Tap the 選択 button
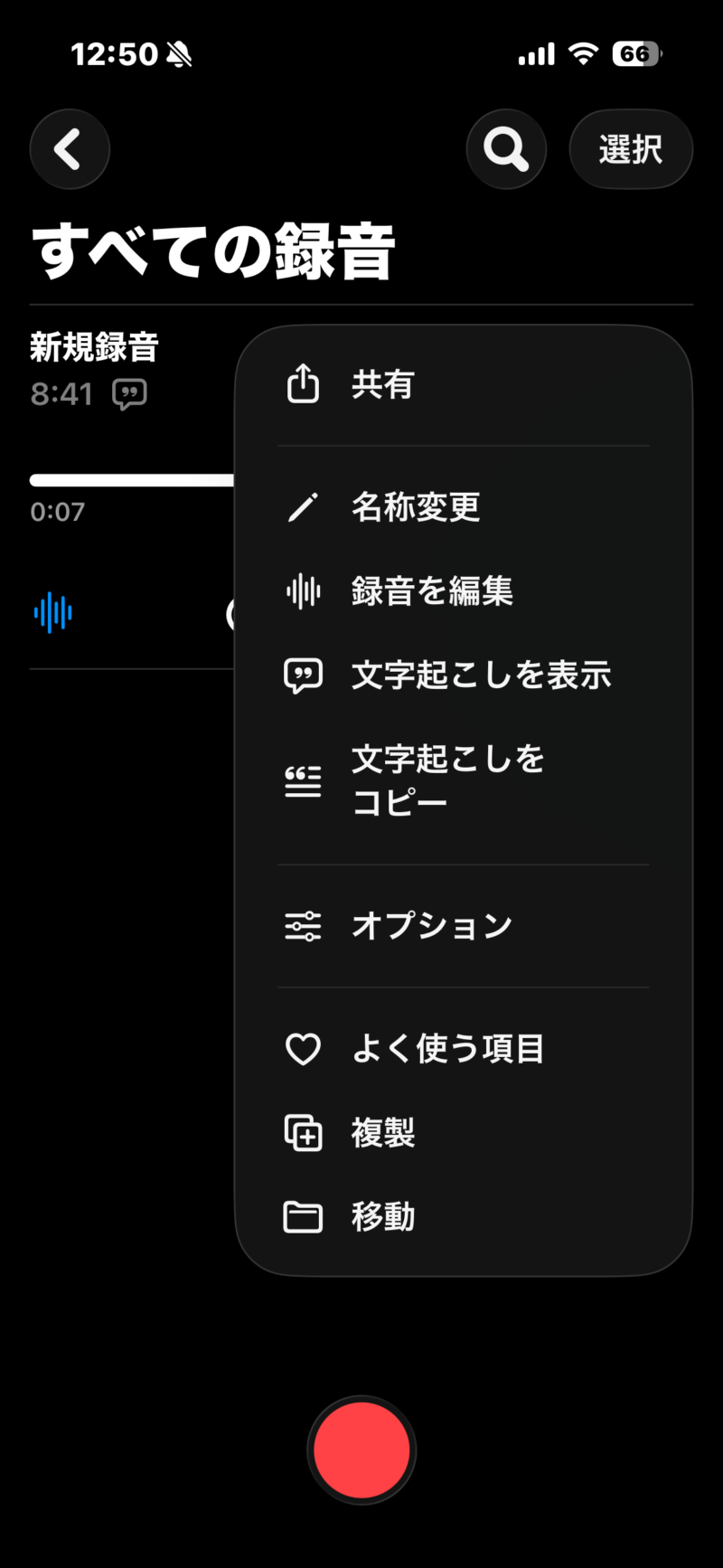 (x=631, y=149)
